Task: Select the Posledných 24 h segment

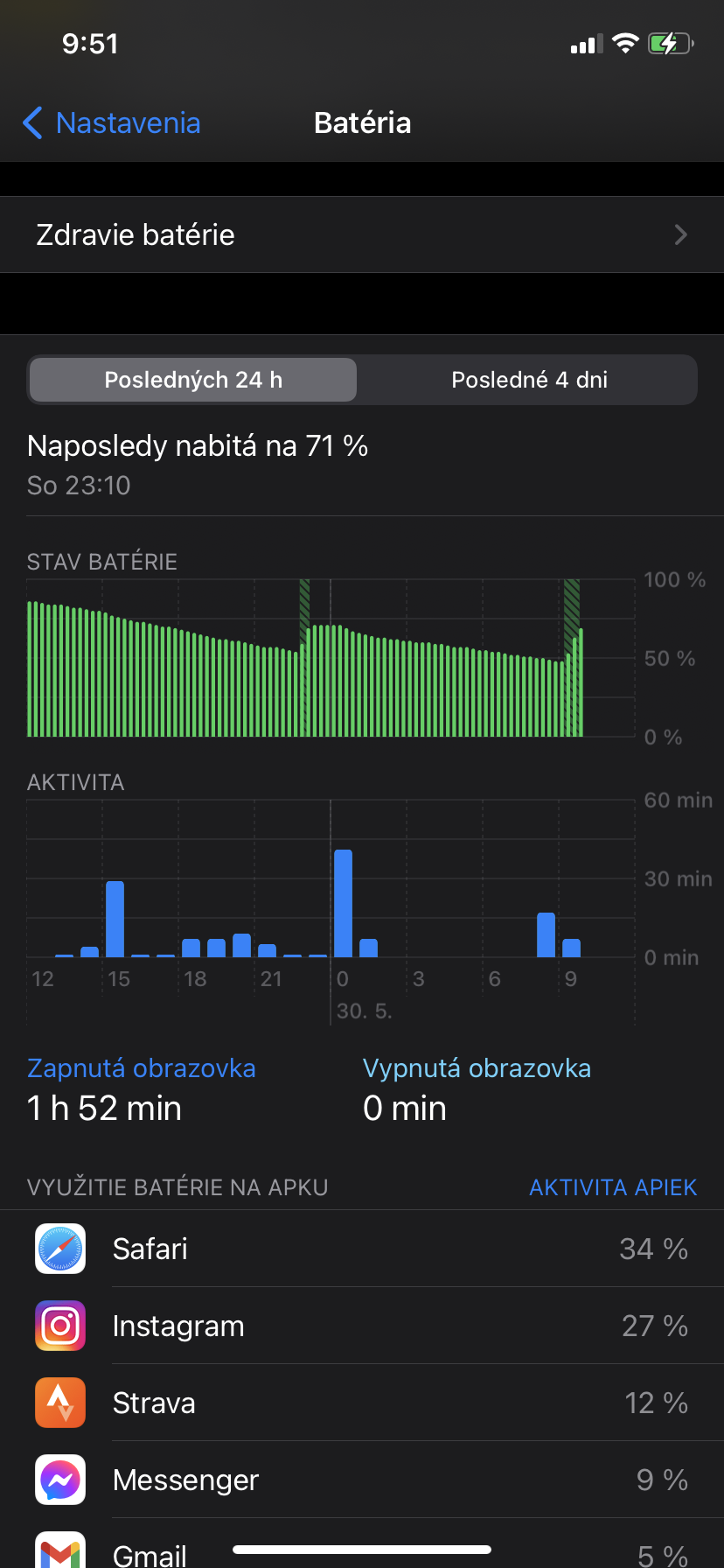Action: [x=193, y=380]
